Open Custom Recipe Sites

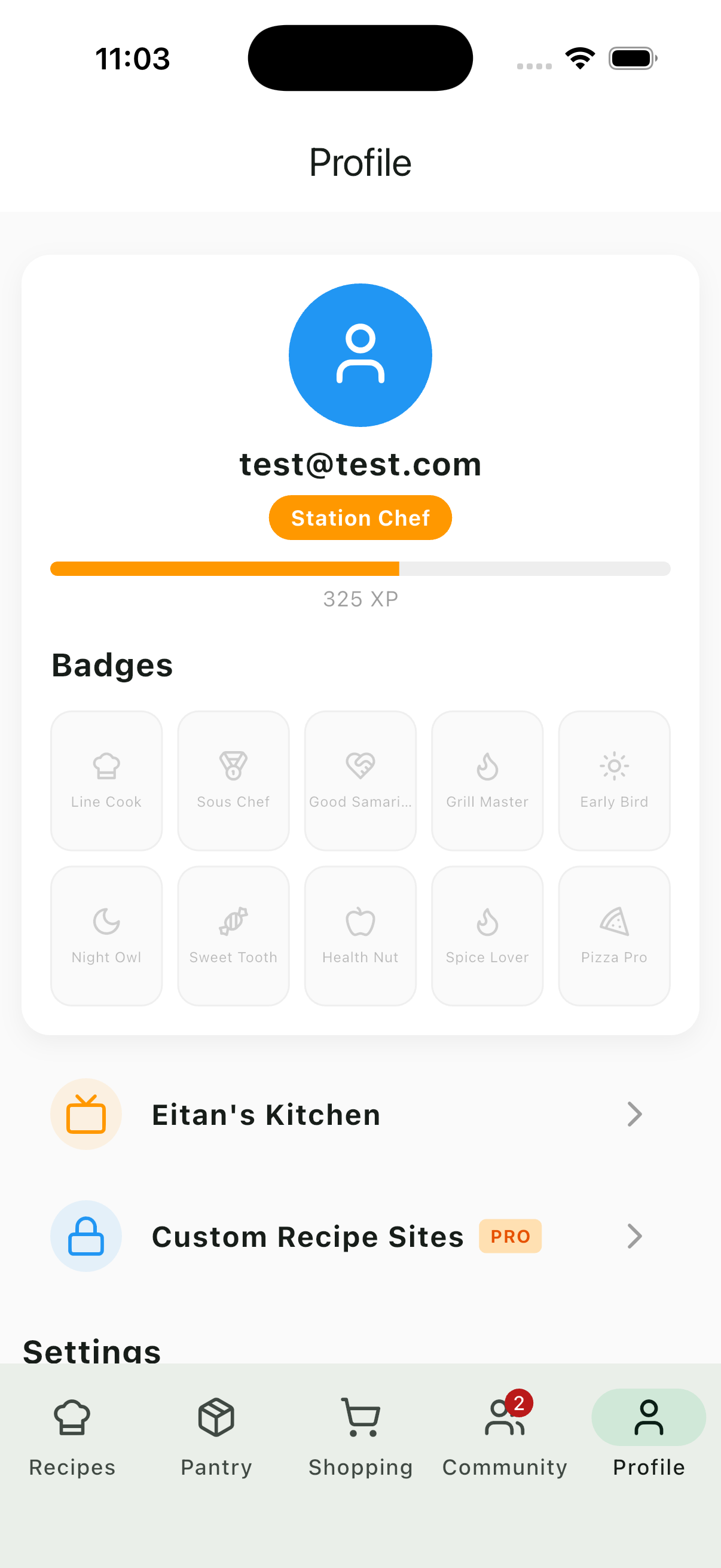click(360, 1236)
